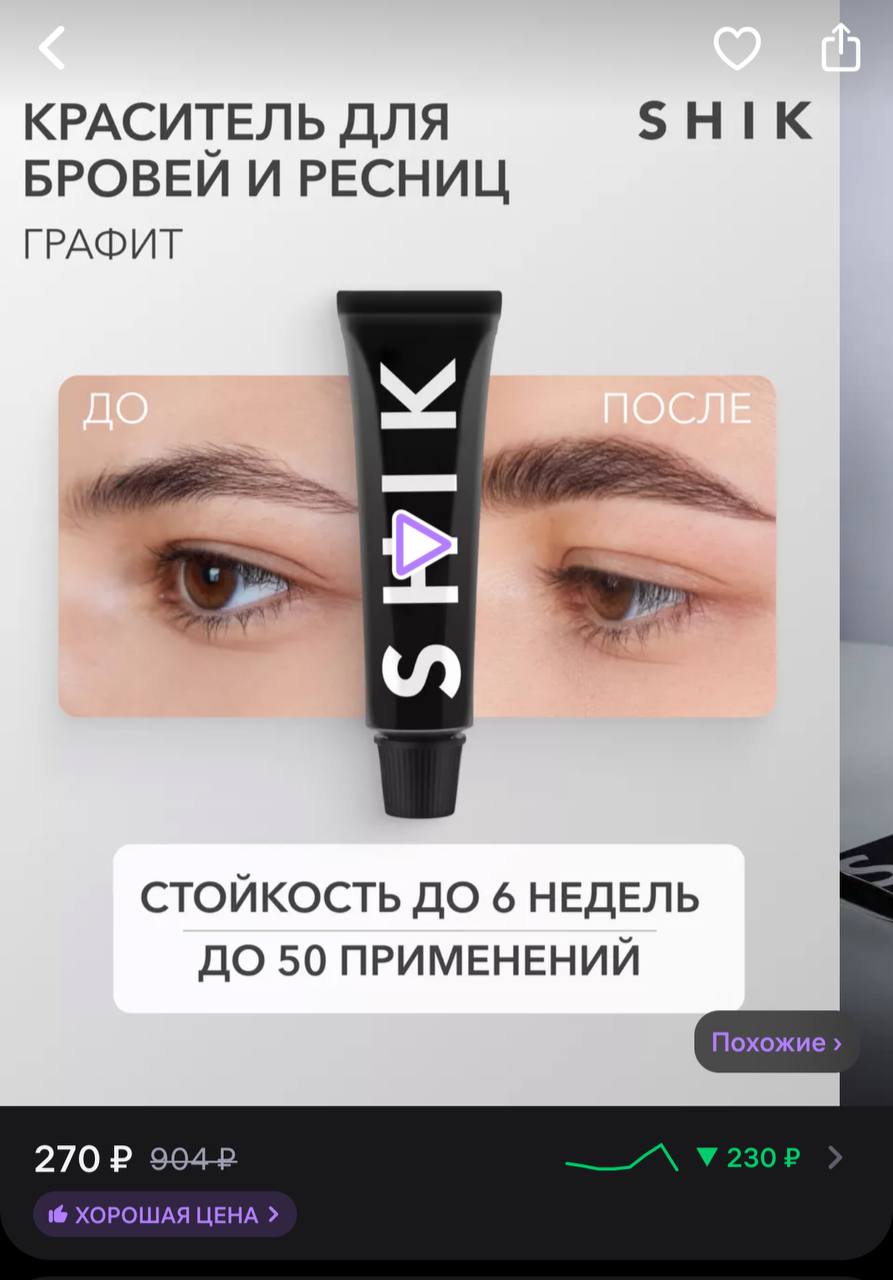This screenshot has height=1280, width=893.
Task: Share this product
Action: 841,48
